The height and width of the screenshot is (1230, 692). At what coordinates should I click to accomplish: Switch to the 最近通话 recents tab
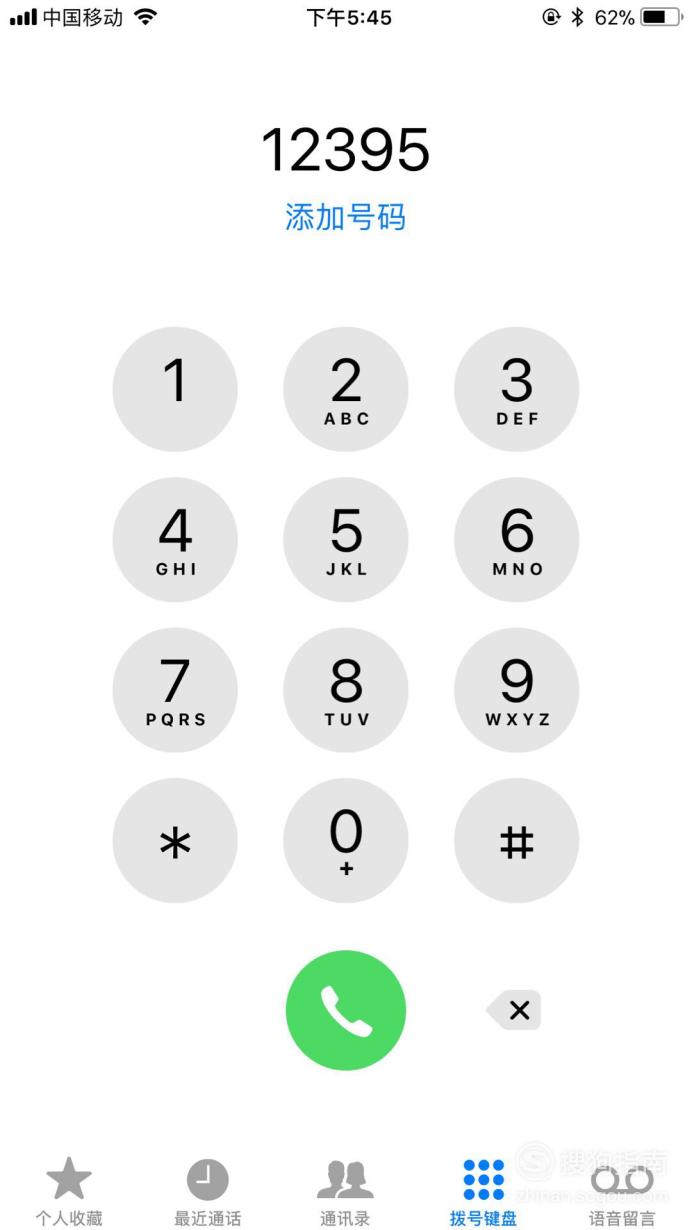(208, 1192)
